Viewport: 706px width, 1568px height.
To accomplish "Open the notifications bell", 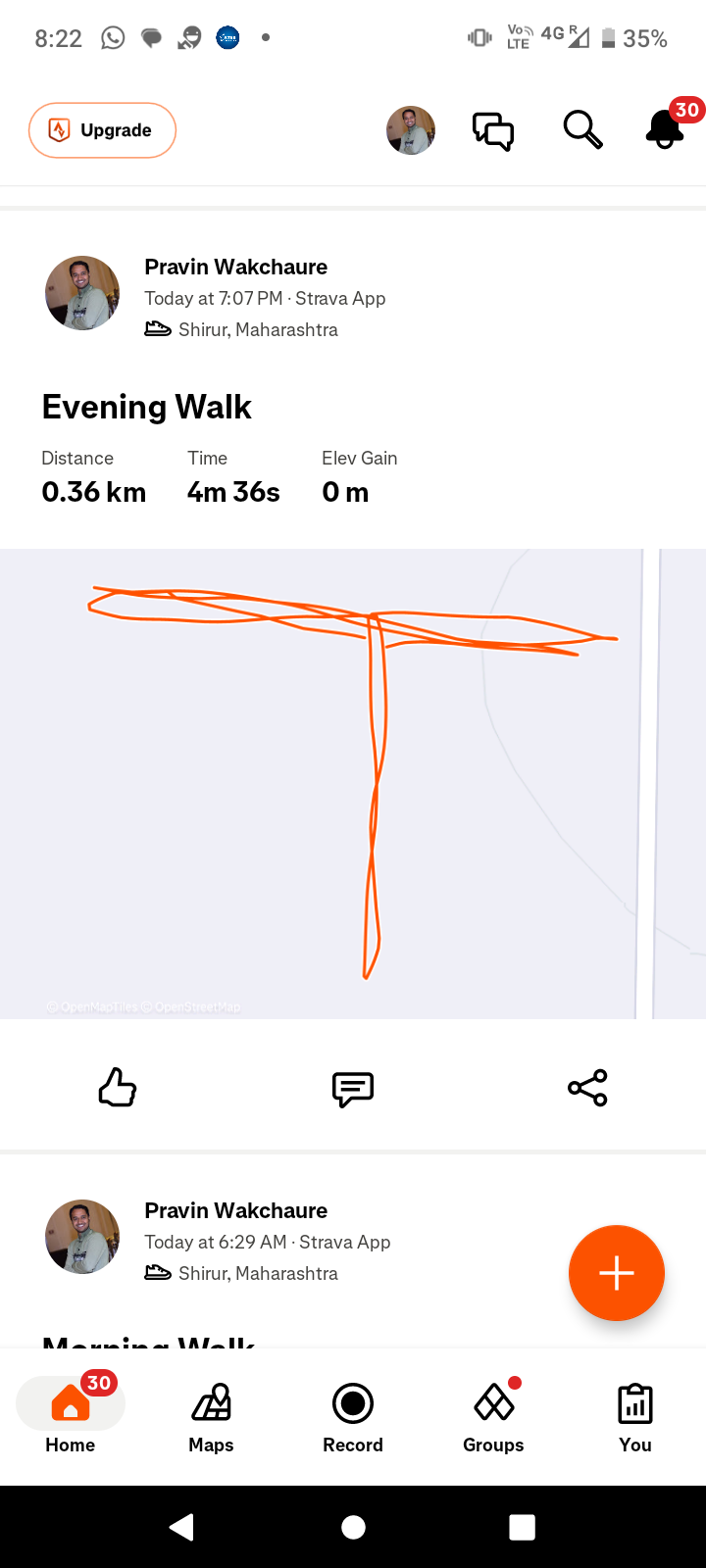I will tap(665, 129).
